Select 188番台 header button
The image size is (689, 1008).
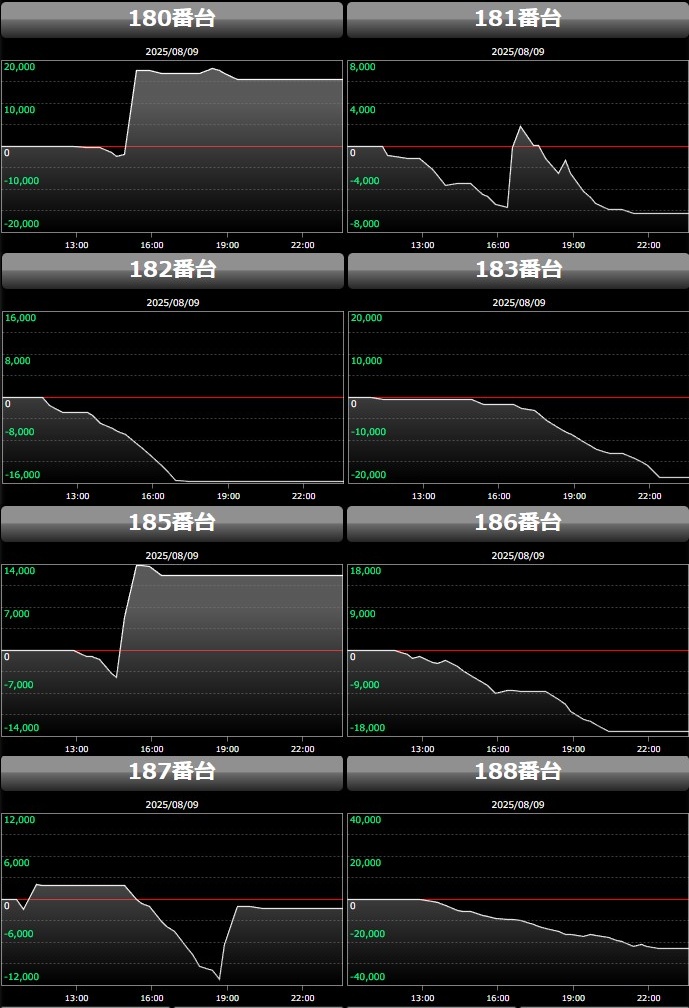[517, 772]
